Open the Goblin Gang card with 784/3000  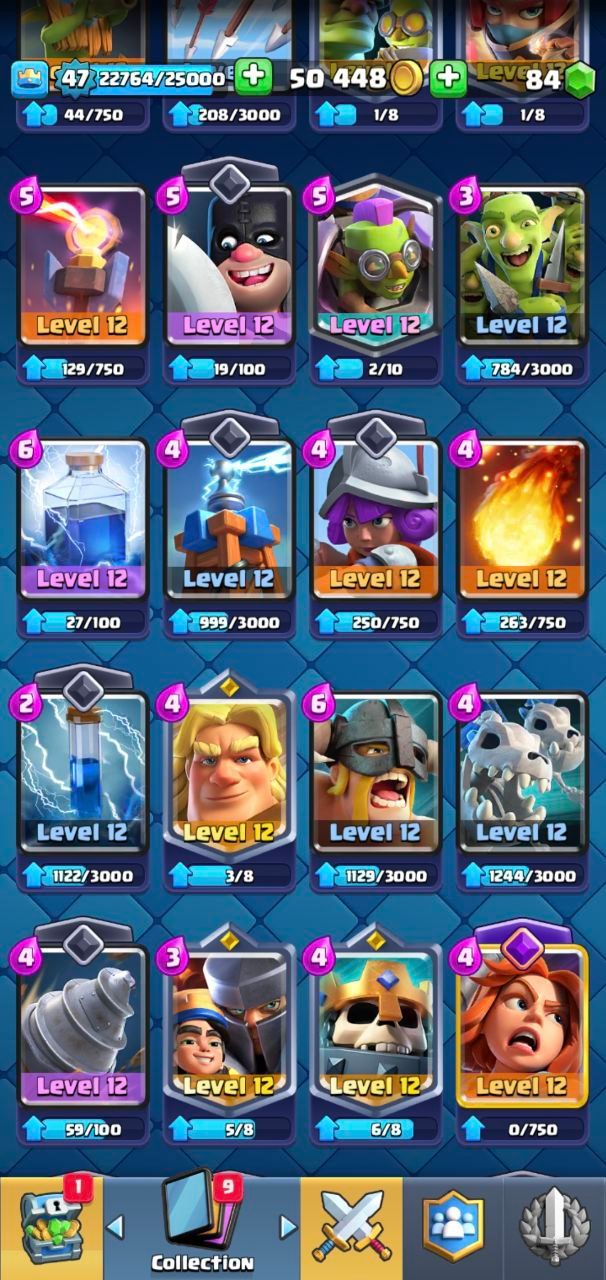click(x=523, y=285)
